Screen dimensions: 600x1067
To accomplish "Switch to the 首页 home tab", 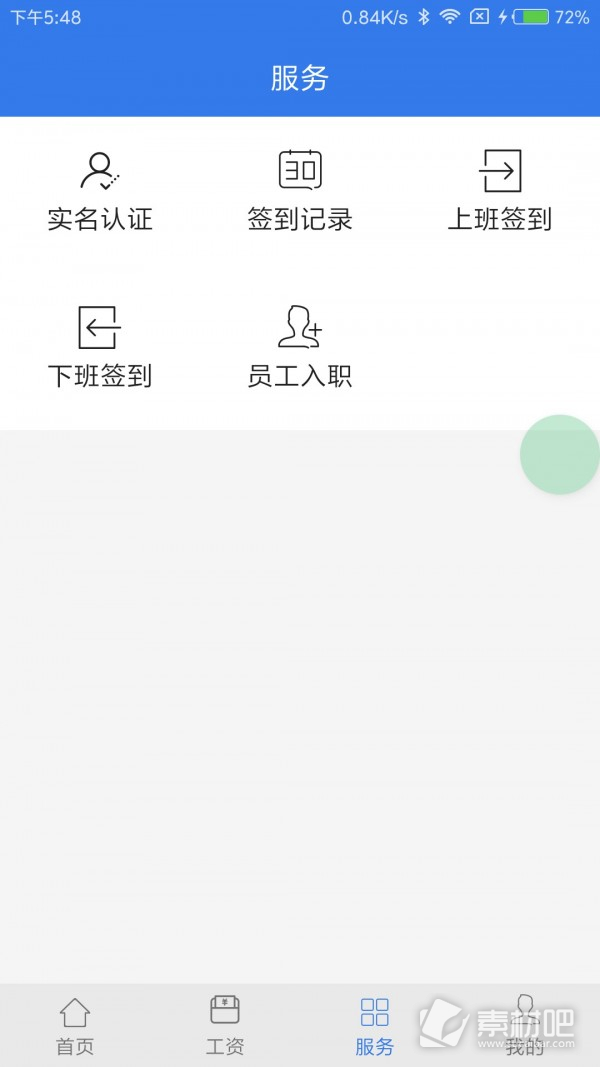I will tap(75, 1025).
